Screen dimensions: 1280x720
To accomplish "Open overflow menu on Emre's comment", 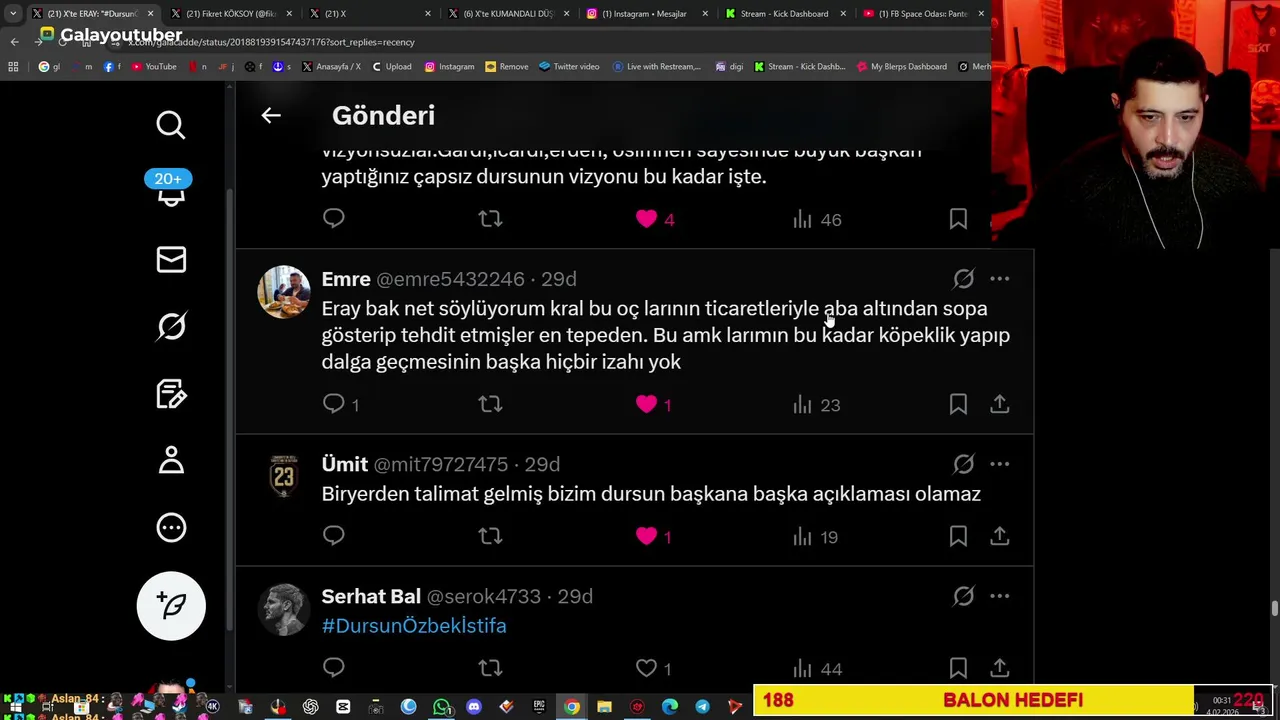I will [999, 279].
